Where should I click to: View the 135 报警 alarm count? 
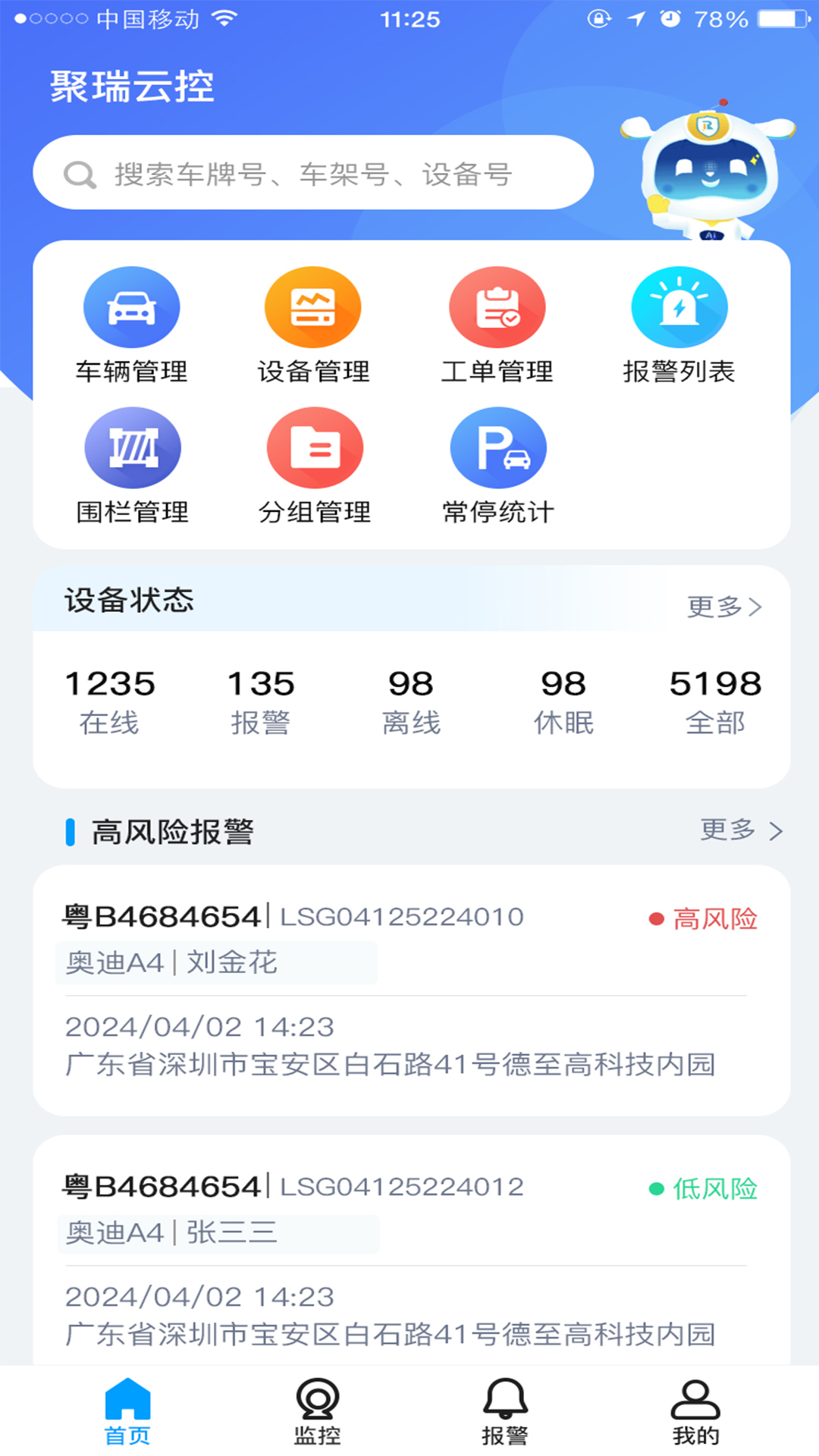(x=261, y=698)
